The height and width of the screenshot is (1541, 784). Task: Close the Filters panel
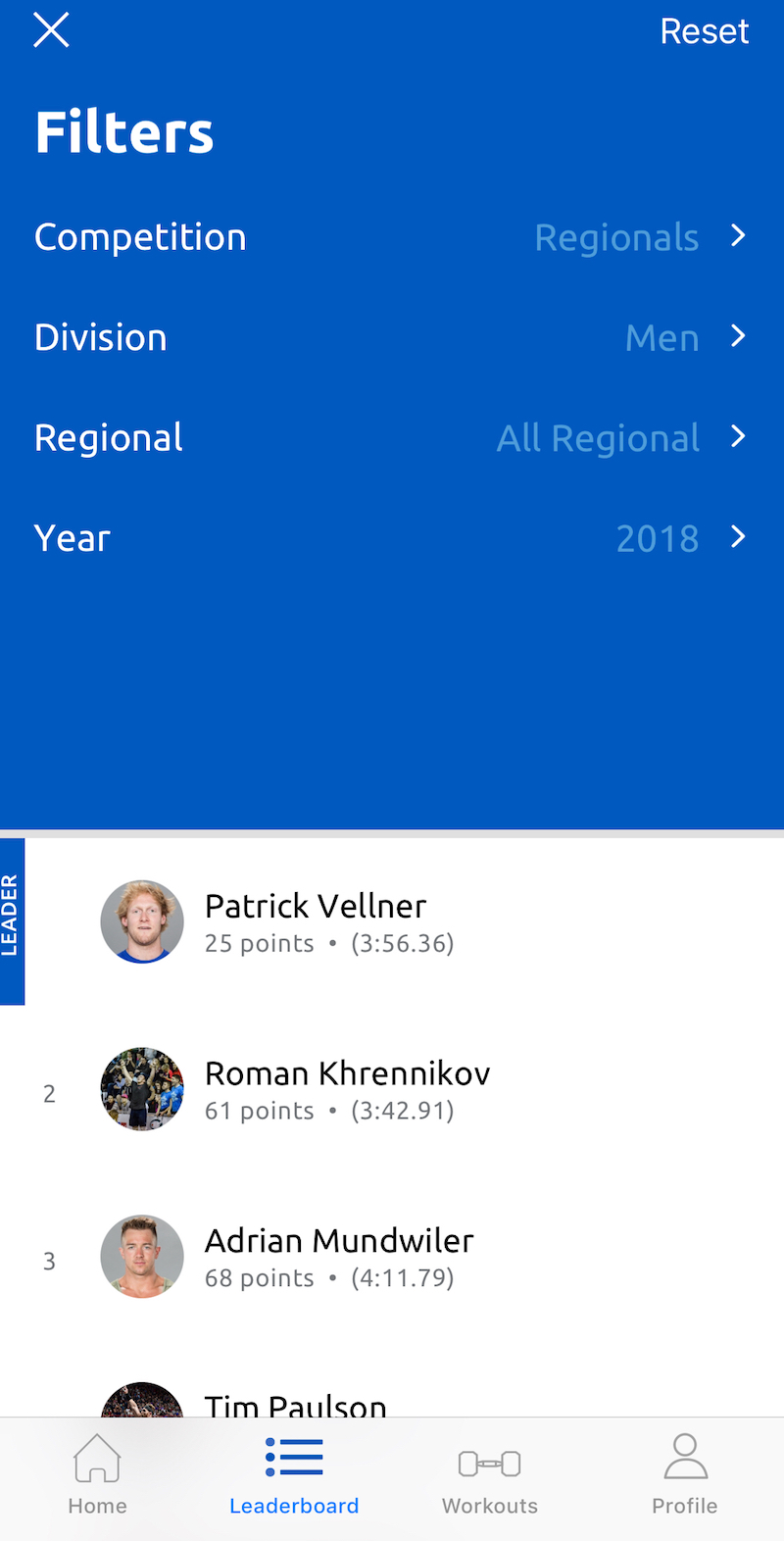[51, 30]
